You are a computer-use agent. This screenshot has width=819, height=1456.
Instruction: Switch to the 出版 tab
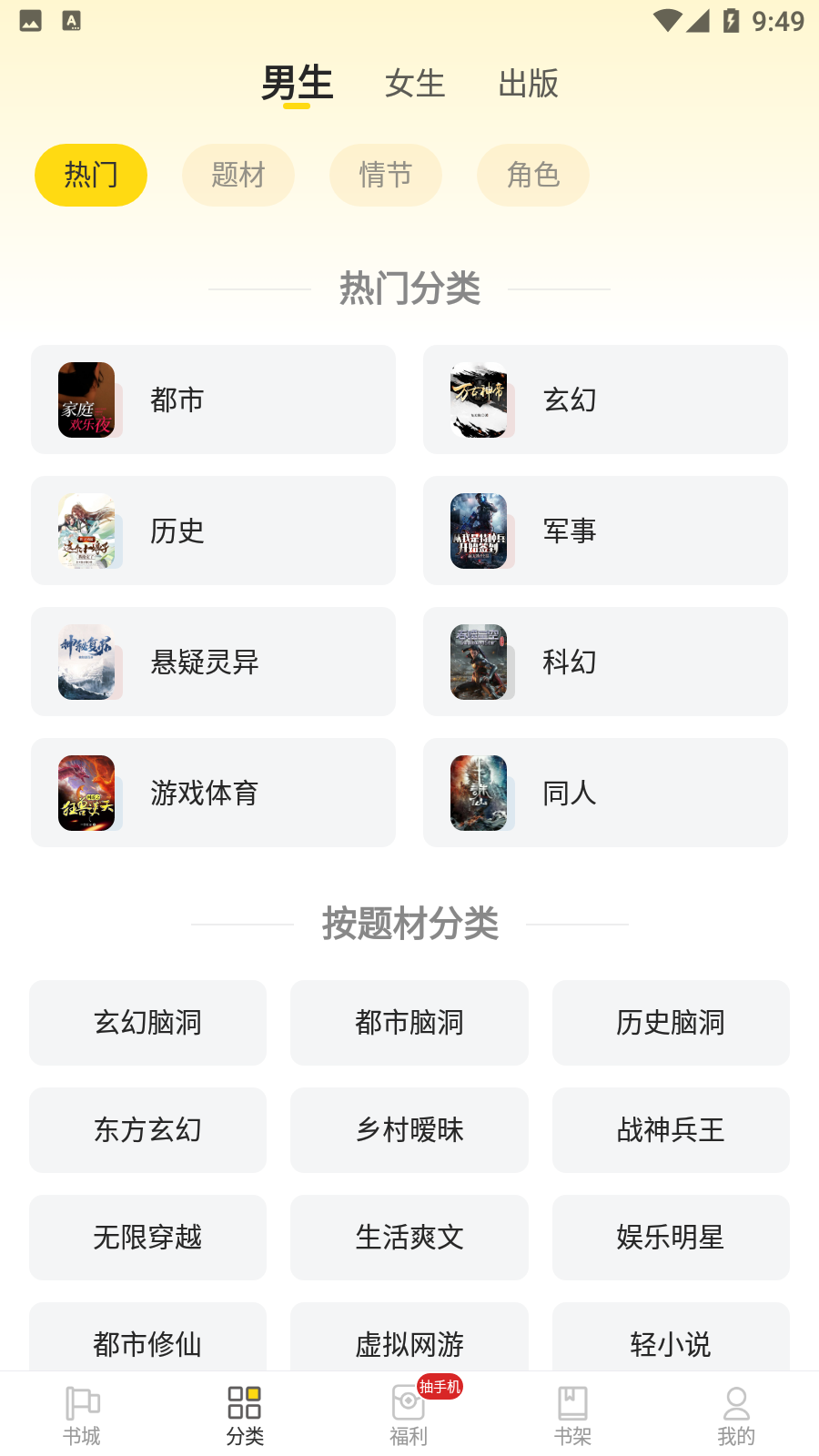click(x=528, y=84)
